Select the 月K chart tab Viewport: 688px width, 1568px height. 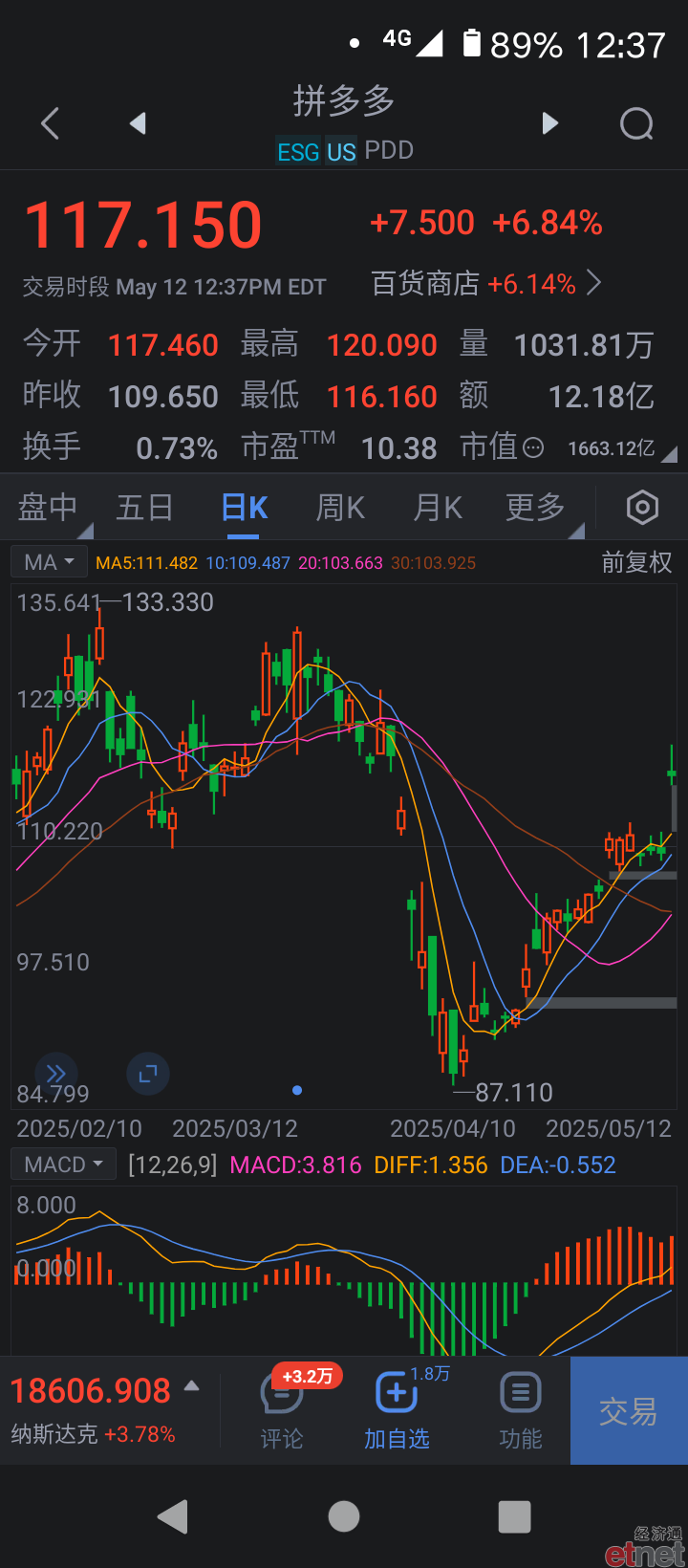(438, 508)
